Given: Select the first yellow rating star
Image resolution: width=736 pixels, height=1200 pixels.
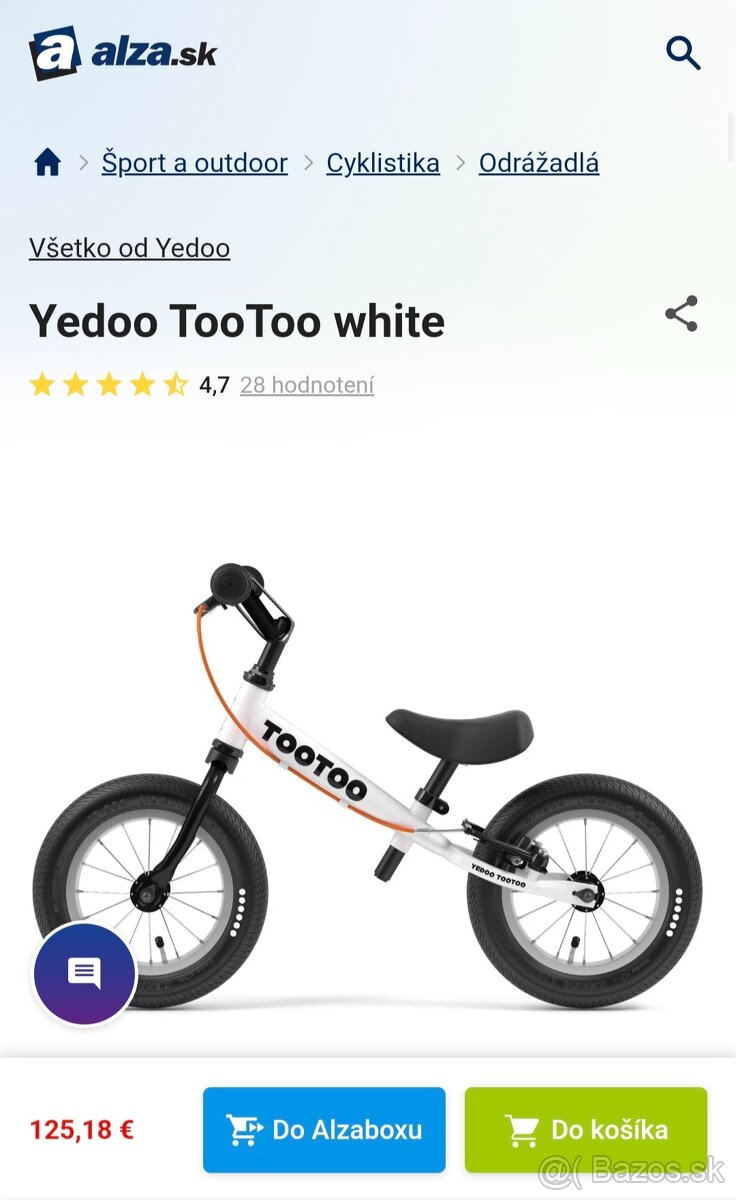Looking at the screenshot, I should [43, 383].
